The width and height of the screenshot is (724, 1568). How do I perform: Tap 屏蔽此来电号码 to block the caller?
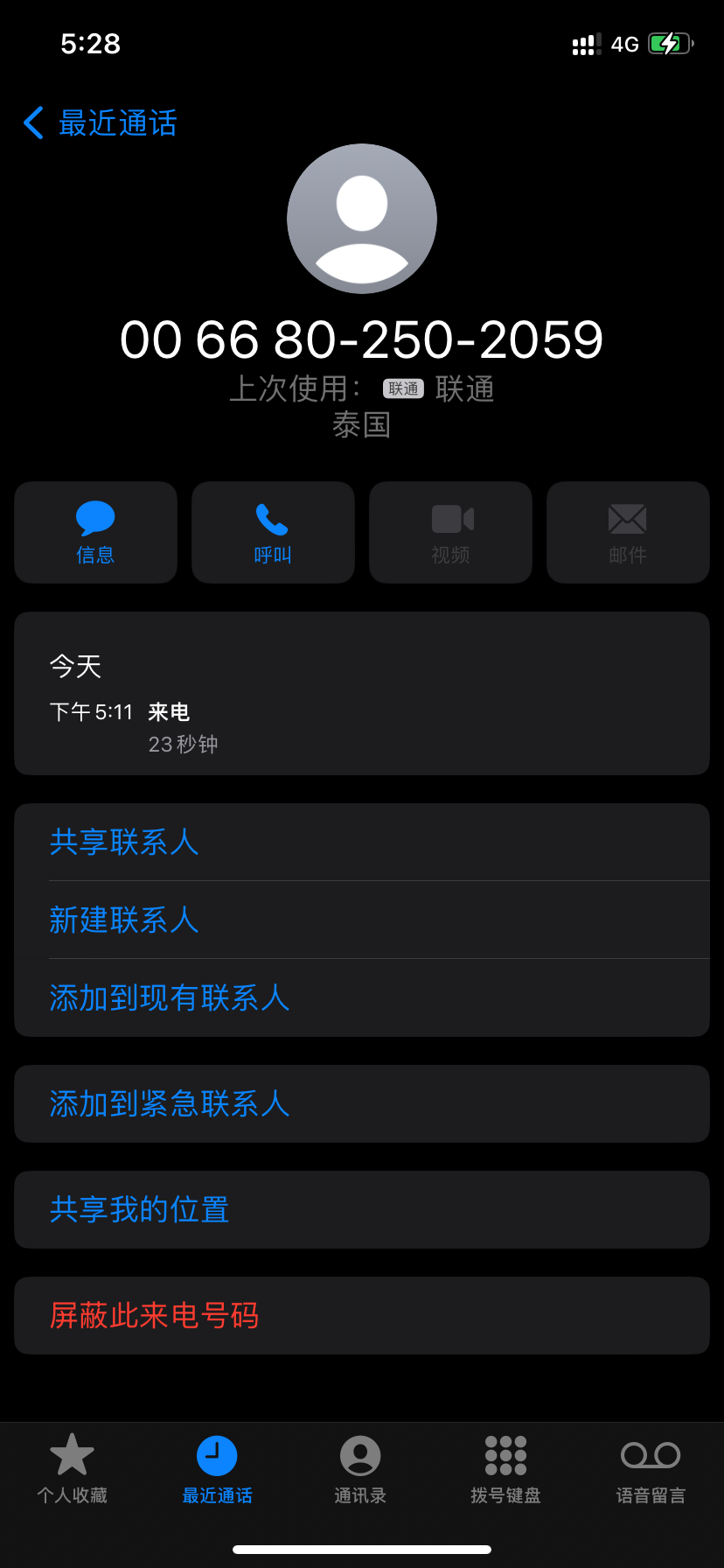[154, 1315]
